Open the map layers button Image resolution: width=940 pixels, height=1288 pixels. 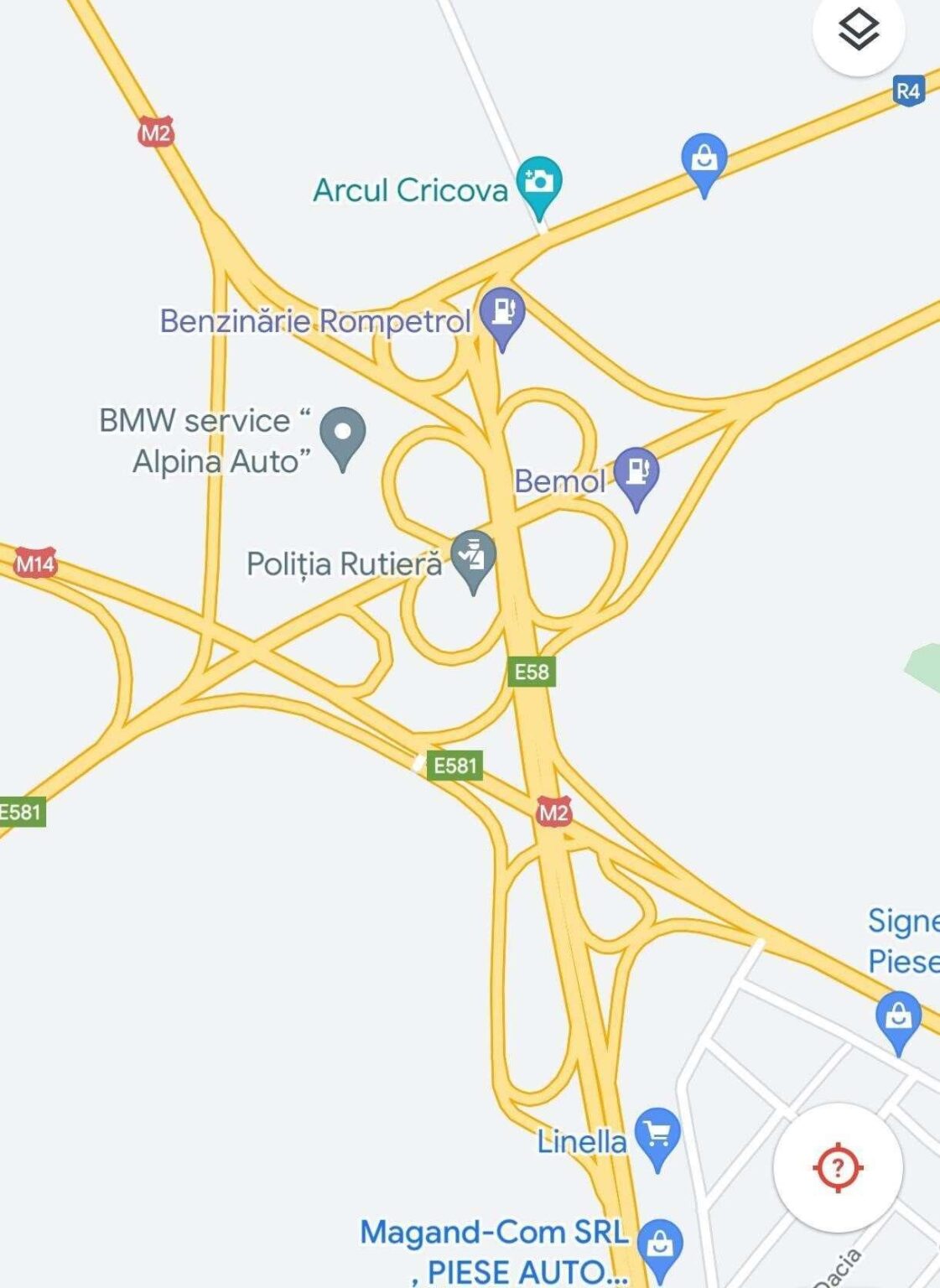pos(858,30)
